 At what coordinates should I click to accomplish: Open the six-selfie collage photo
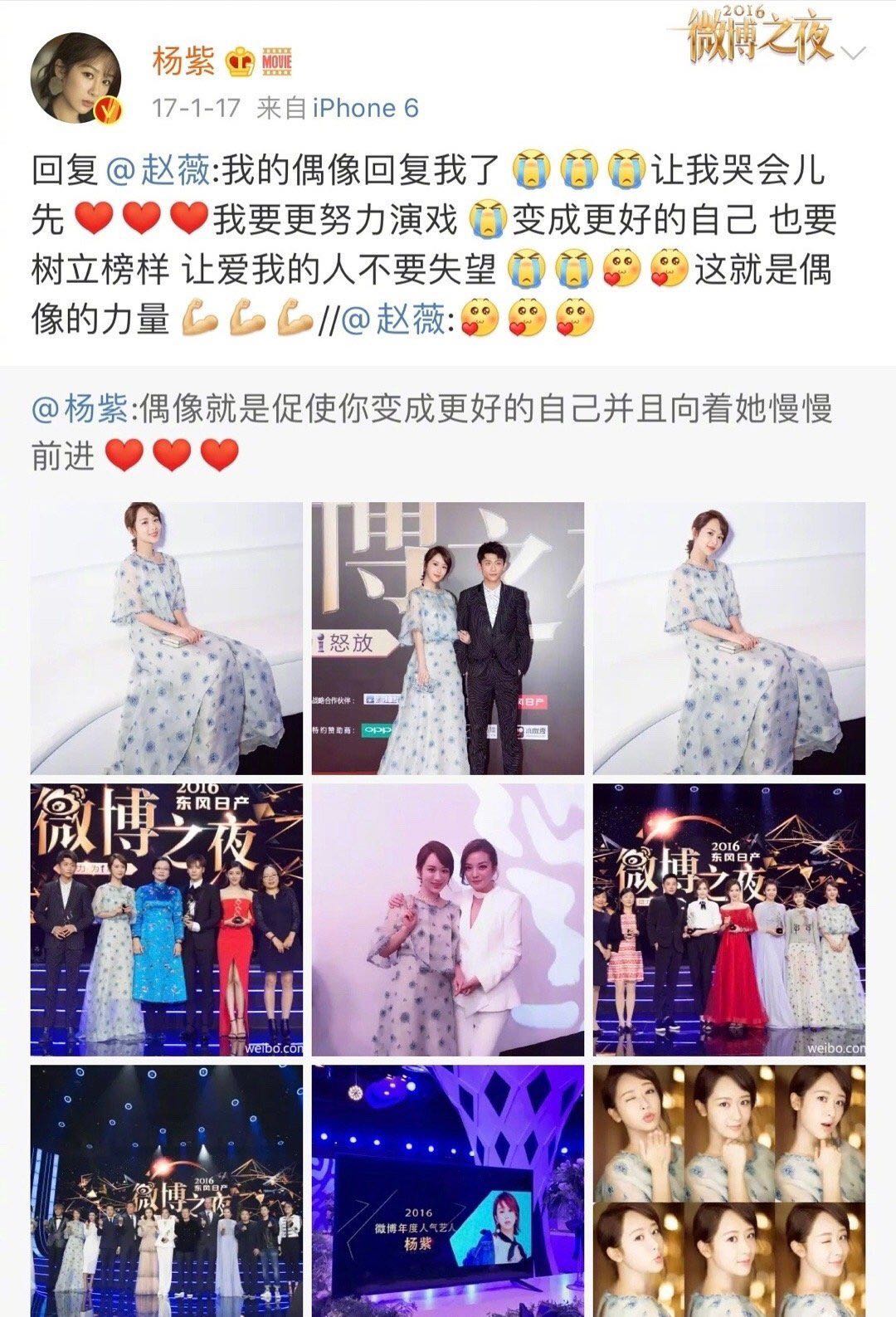729,1191
